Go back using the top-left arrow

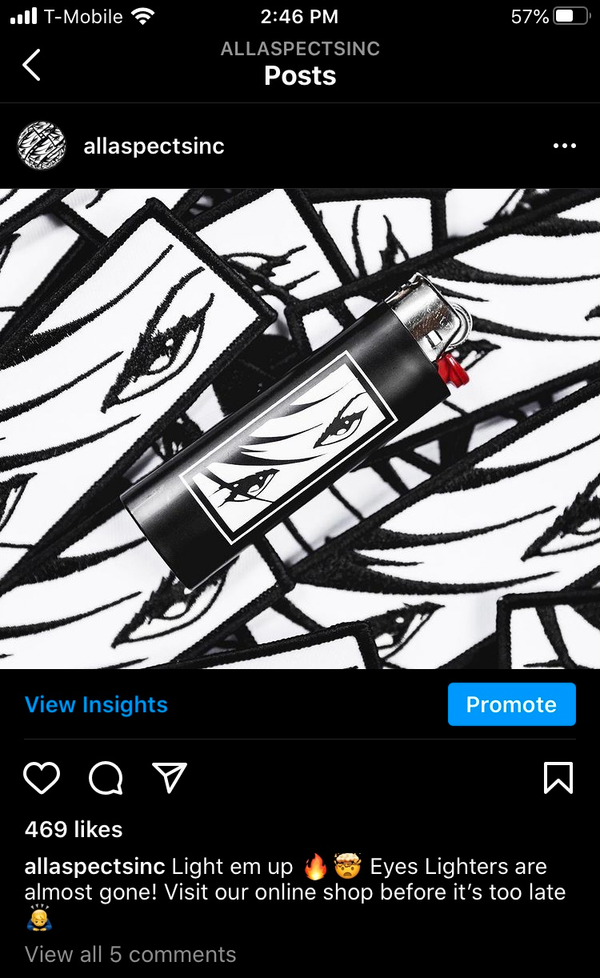pyautogui.click(x=32, y=65)
